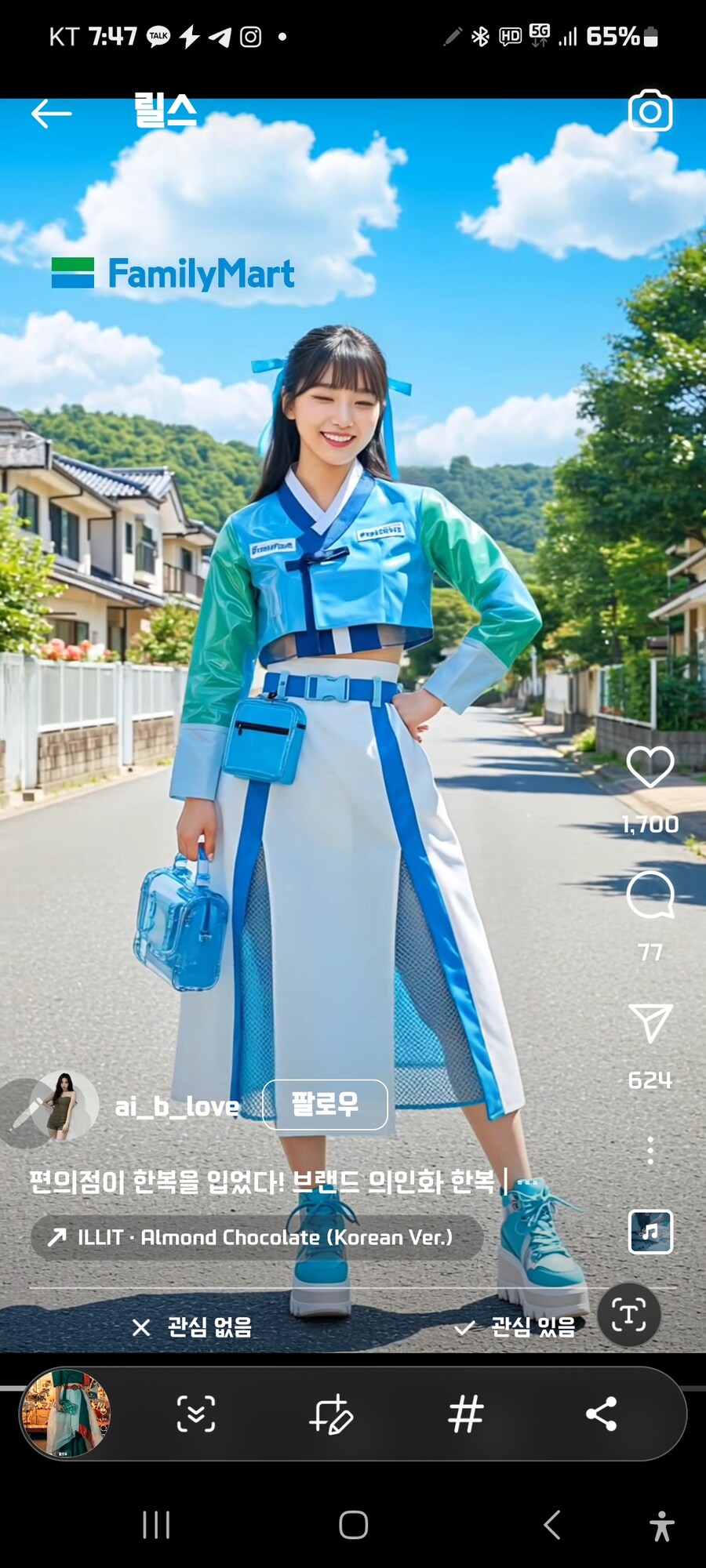Open the three-dot more options menu
Viewport: 706px width, 1568px height.
tap(650, 1150)
